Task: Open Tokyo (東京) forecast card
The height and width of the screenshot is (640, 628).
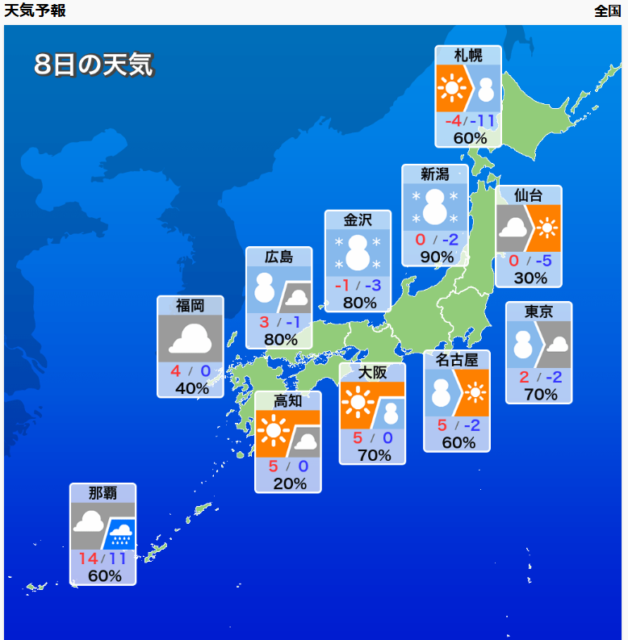Action: click(538, 352)
